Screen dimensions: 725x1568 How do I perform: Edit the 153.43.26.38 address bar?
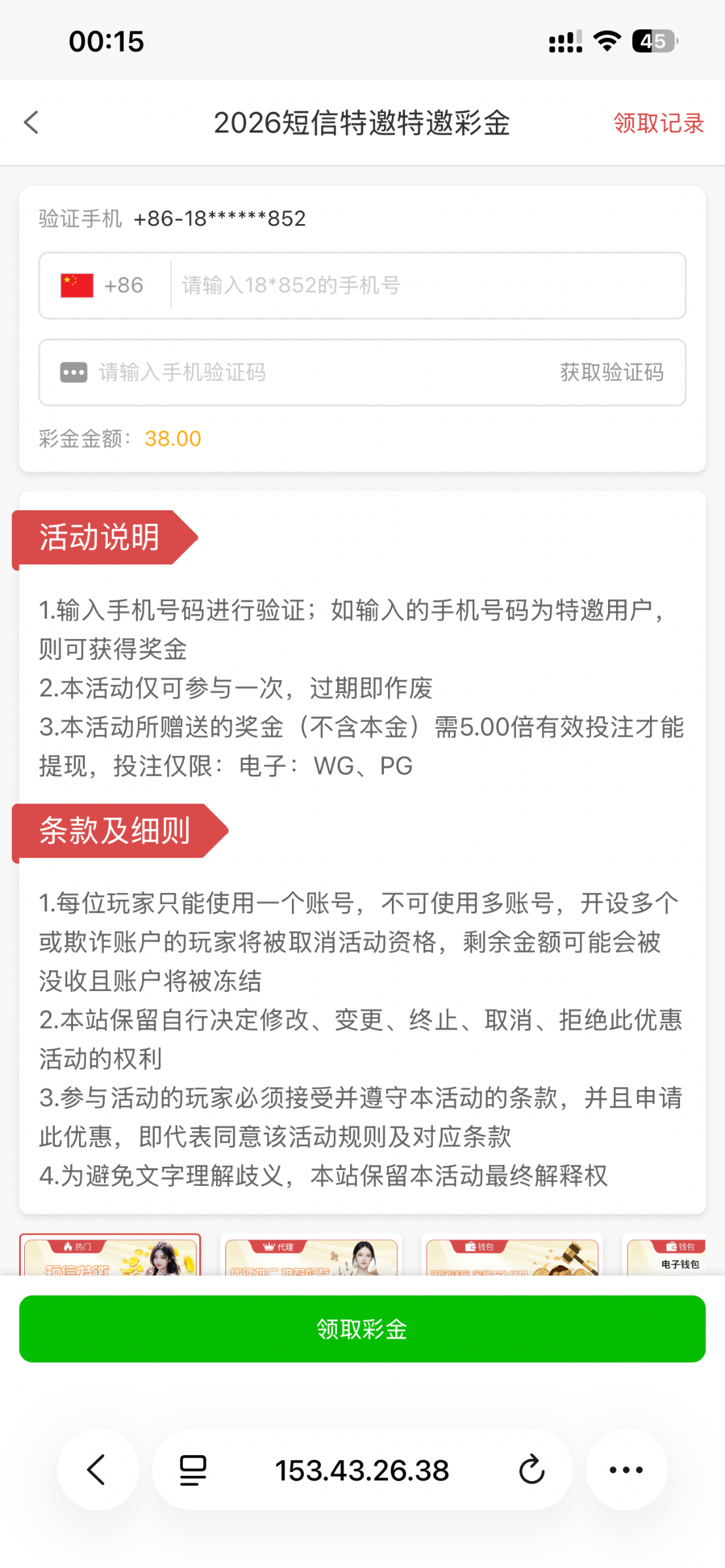[x=362, y=1470]
